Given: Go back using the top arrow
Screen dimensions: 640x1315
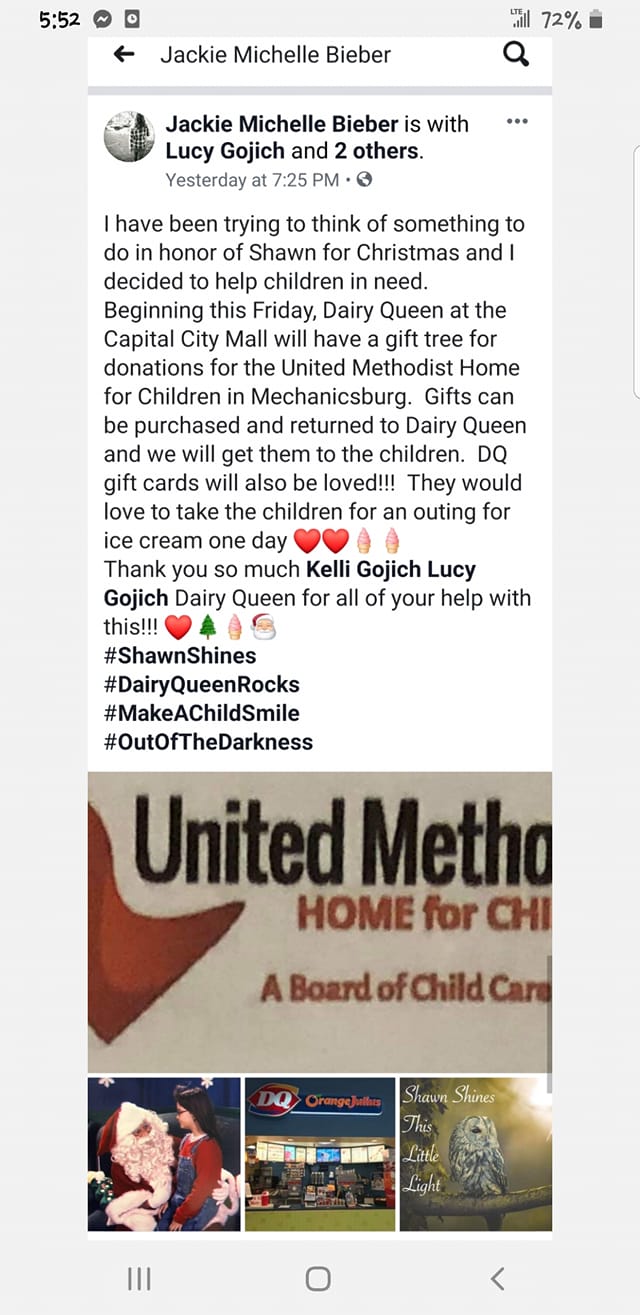Looking at the screenshot, I should (x=124, y=55).
